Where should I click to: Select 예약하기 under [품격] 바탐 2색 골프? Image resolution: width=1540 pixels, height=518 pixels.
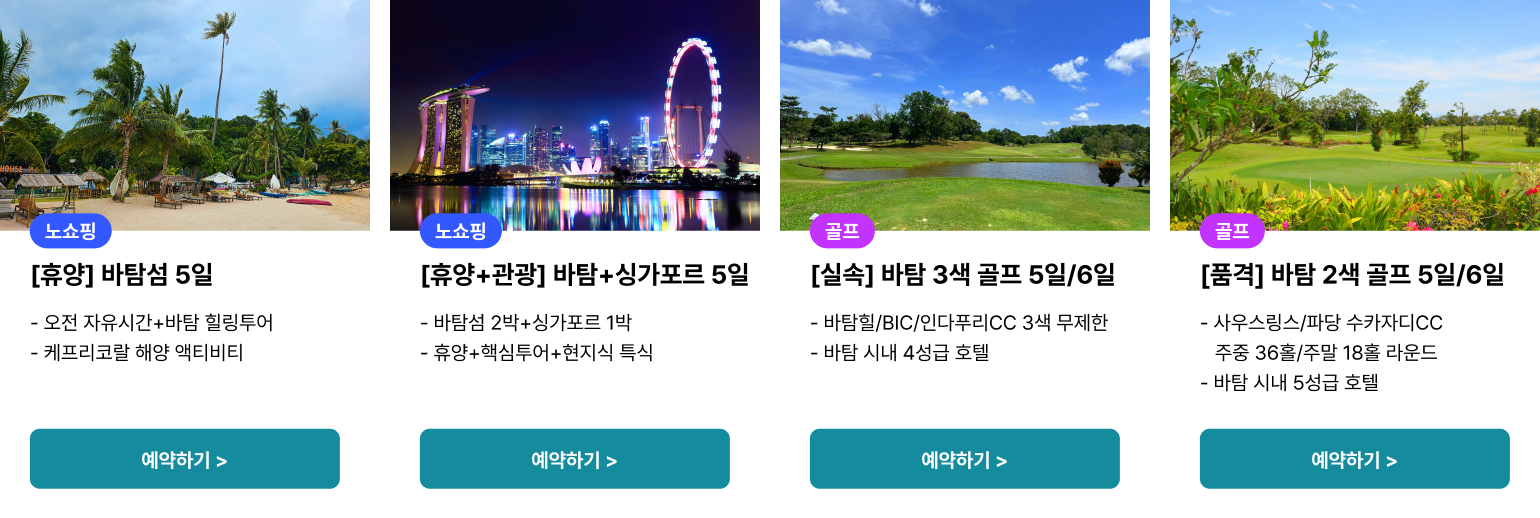(x=1355, y=459)
